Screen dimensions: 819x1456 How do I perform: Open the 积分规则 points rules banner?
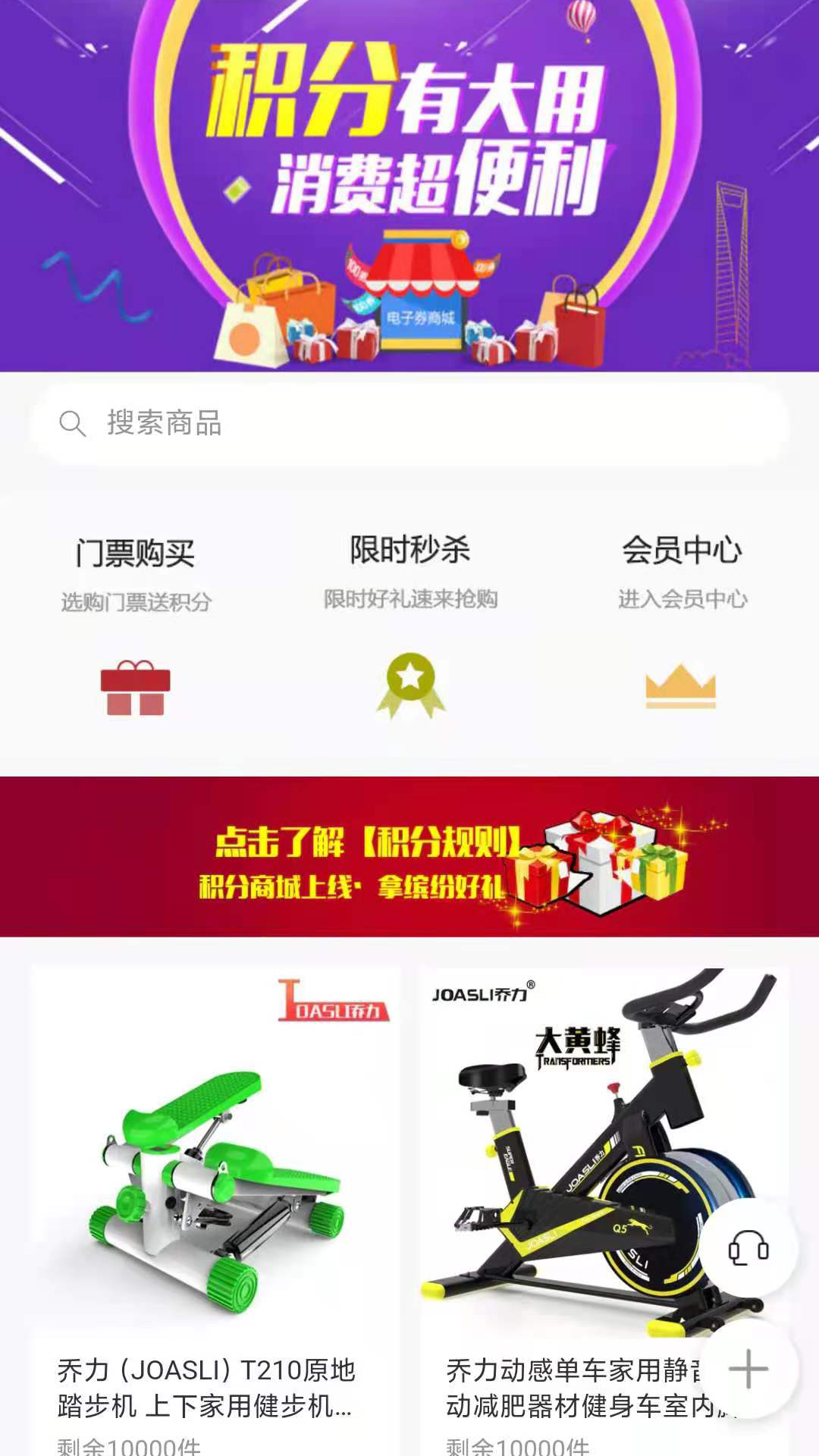(409, 857)
